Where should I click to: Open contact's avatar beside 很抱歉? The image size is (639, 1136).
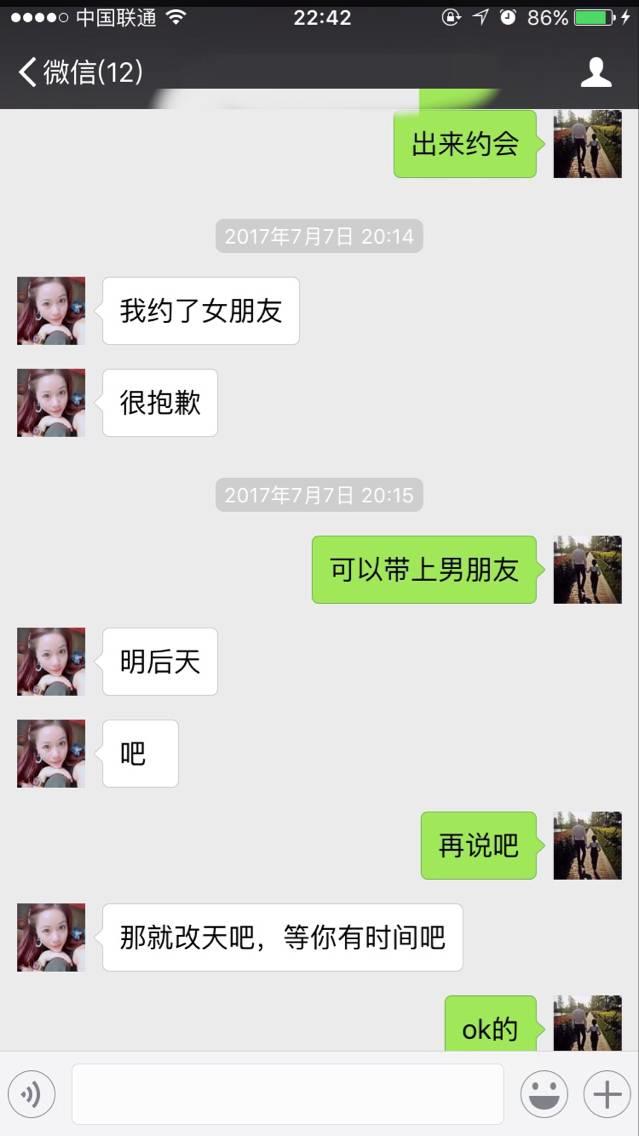point(51,403)
